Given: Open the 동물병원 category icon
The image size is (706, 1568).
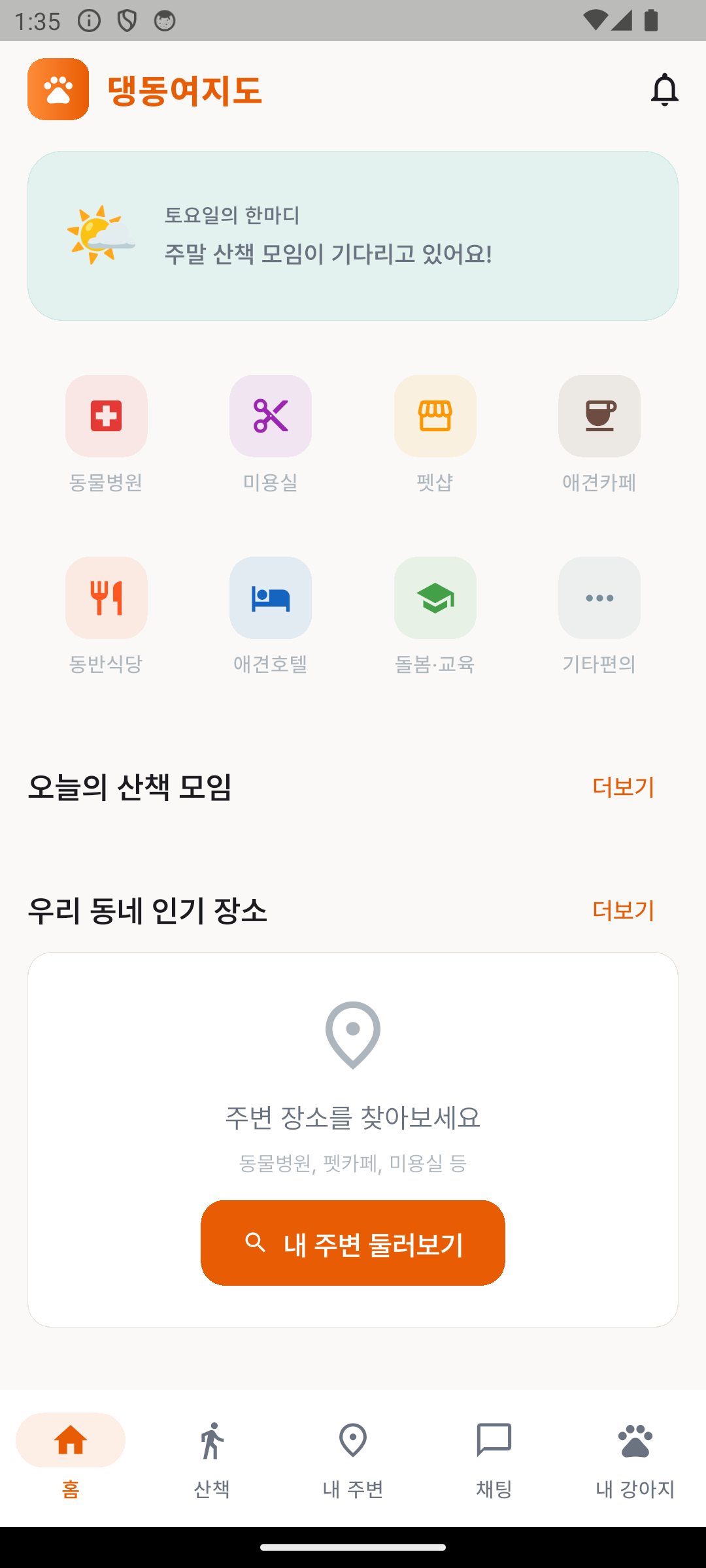Looking at the screenshot, I should pos(107,416).
